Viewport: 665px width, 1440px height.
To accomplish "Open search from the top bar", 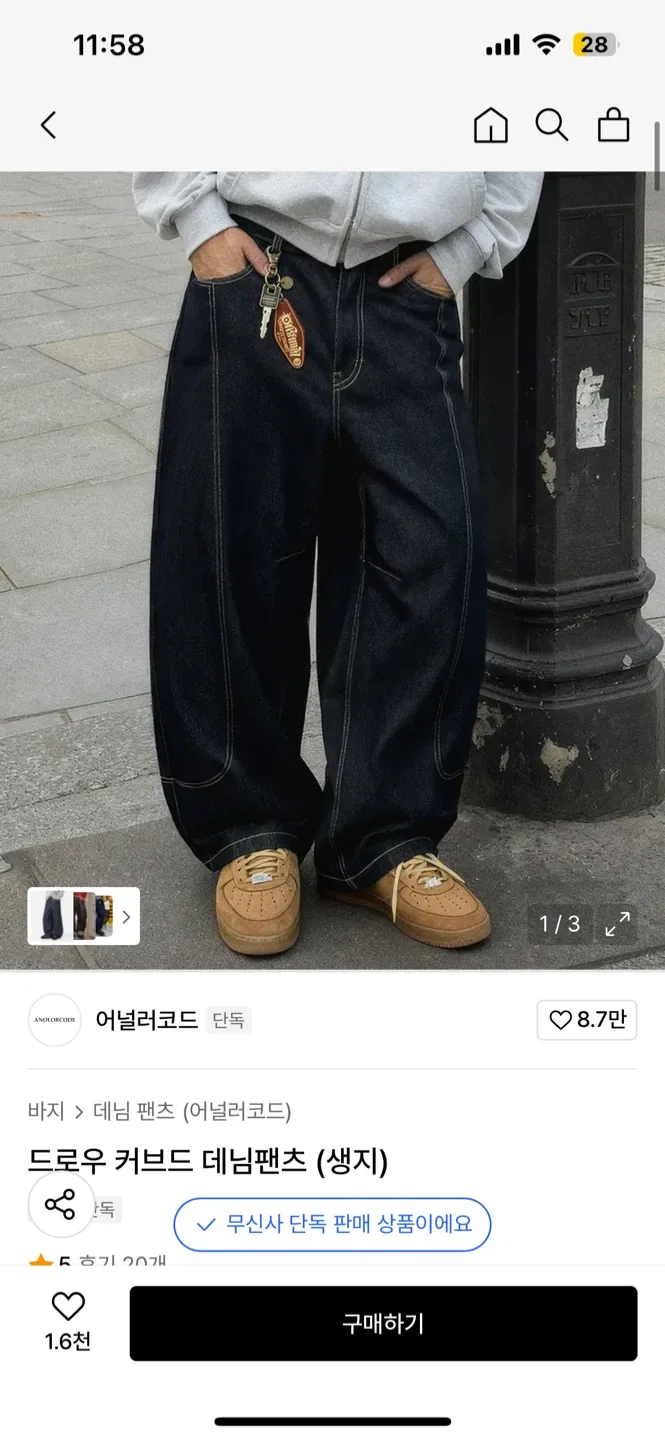I will 551,125.
